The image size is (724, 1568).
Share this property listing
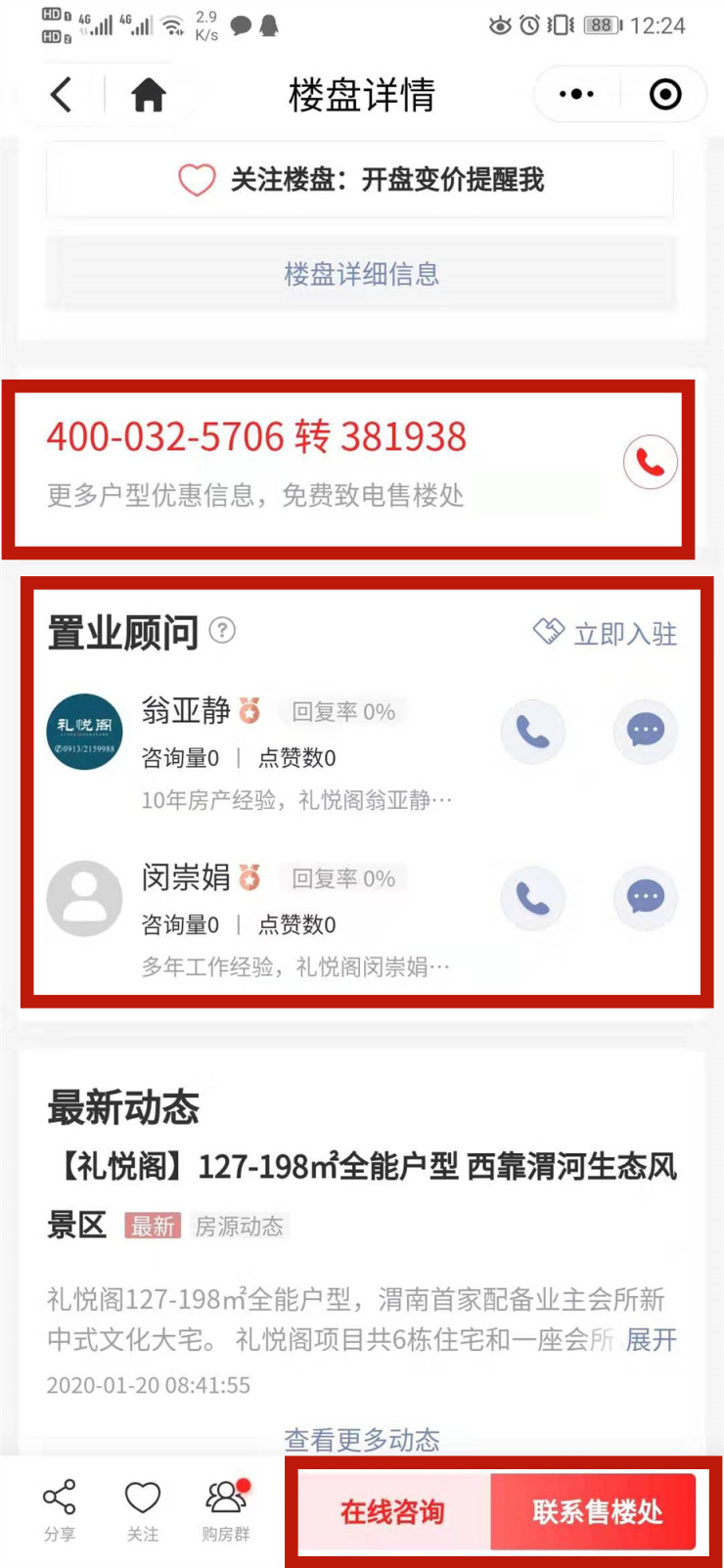point(60,1509)
